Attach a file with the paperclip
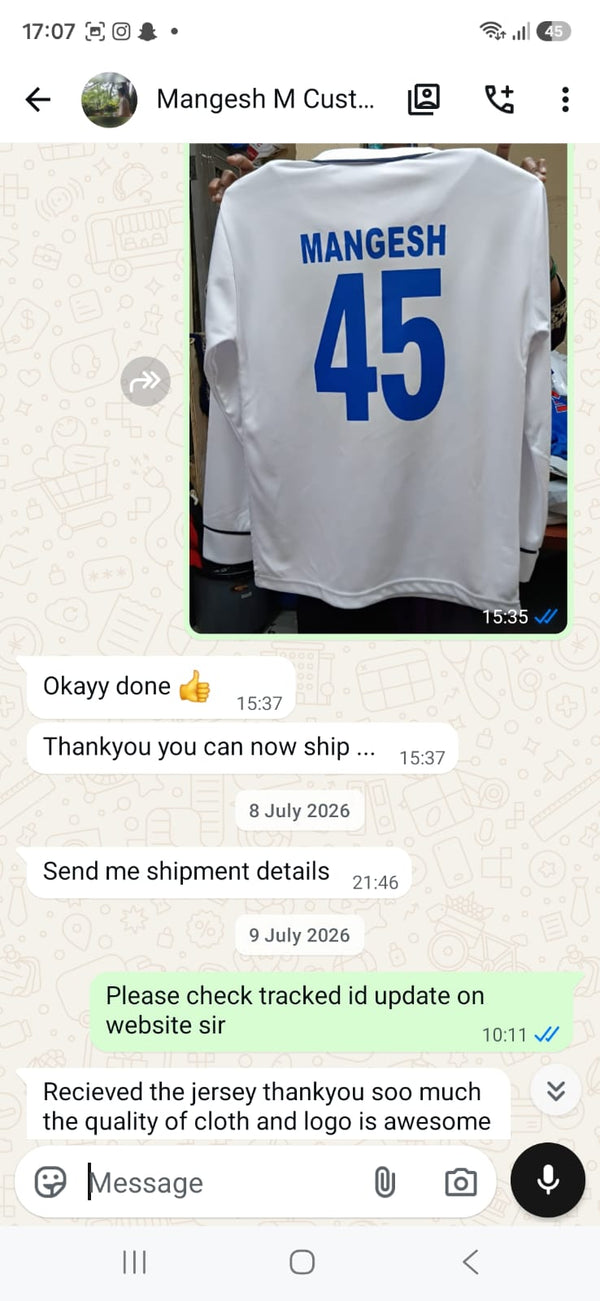 [x=384, y=1183]
